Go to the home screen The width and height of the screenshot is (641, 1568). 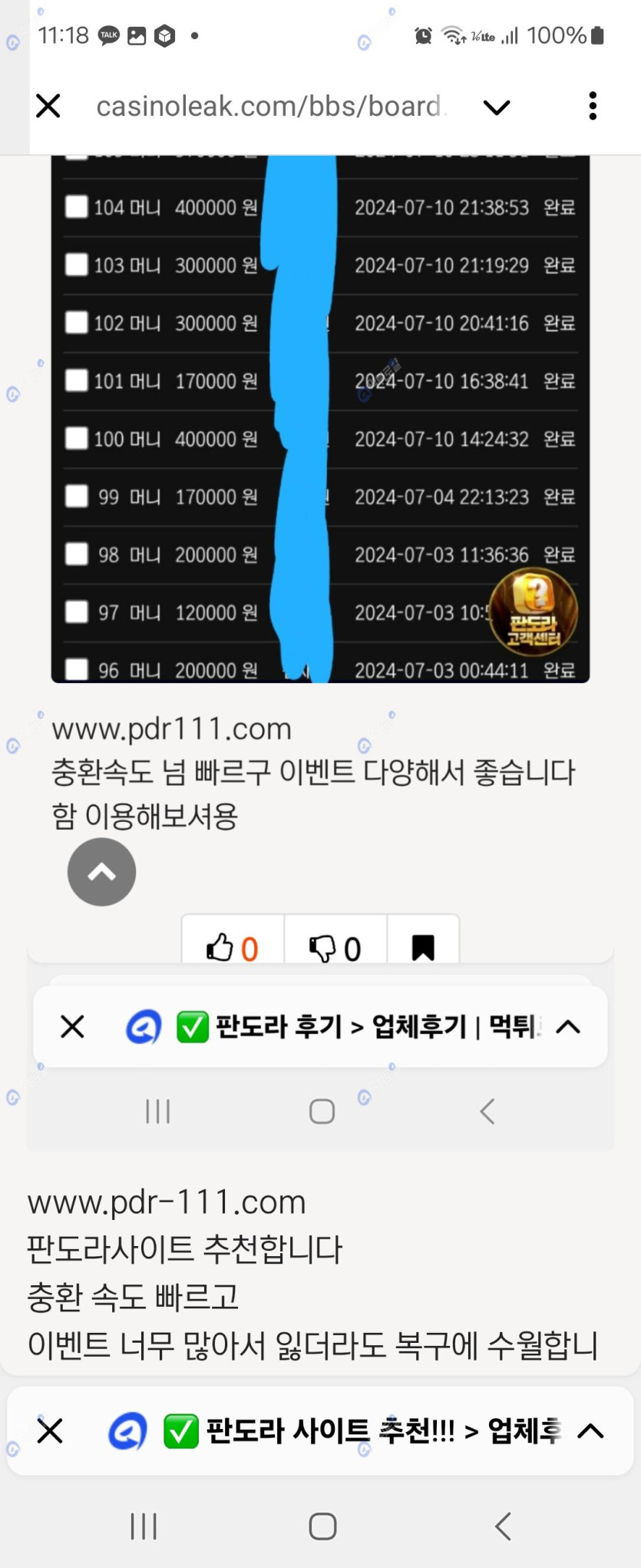322,1526
